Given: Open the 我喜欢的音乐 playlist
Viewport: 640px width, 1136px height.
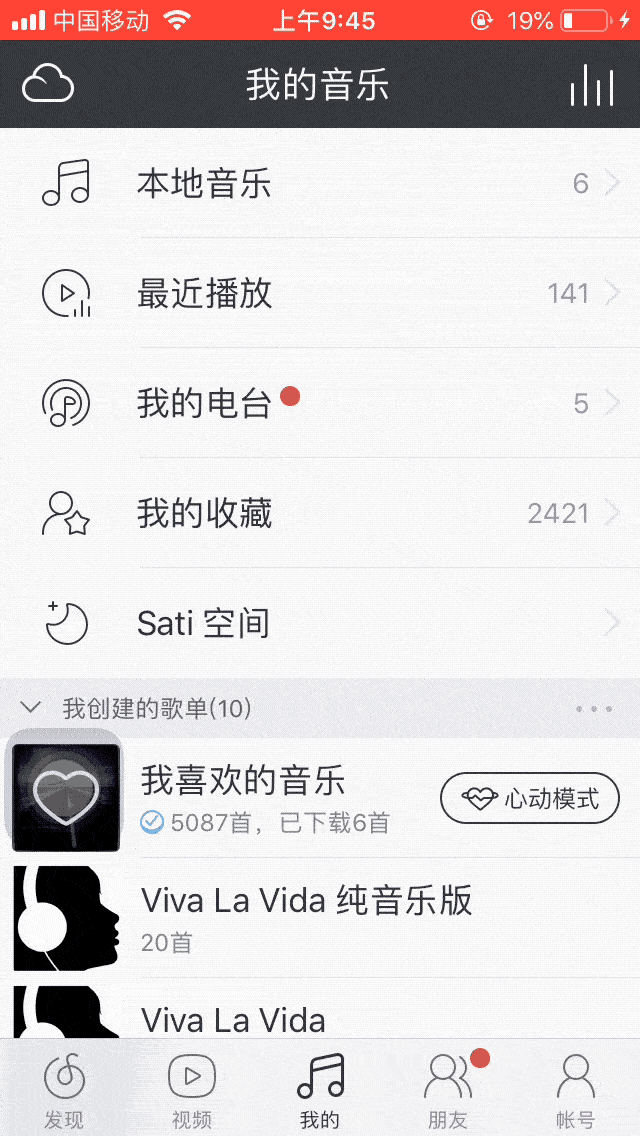Looking at the screenshot, I should 217,798.
